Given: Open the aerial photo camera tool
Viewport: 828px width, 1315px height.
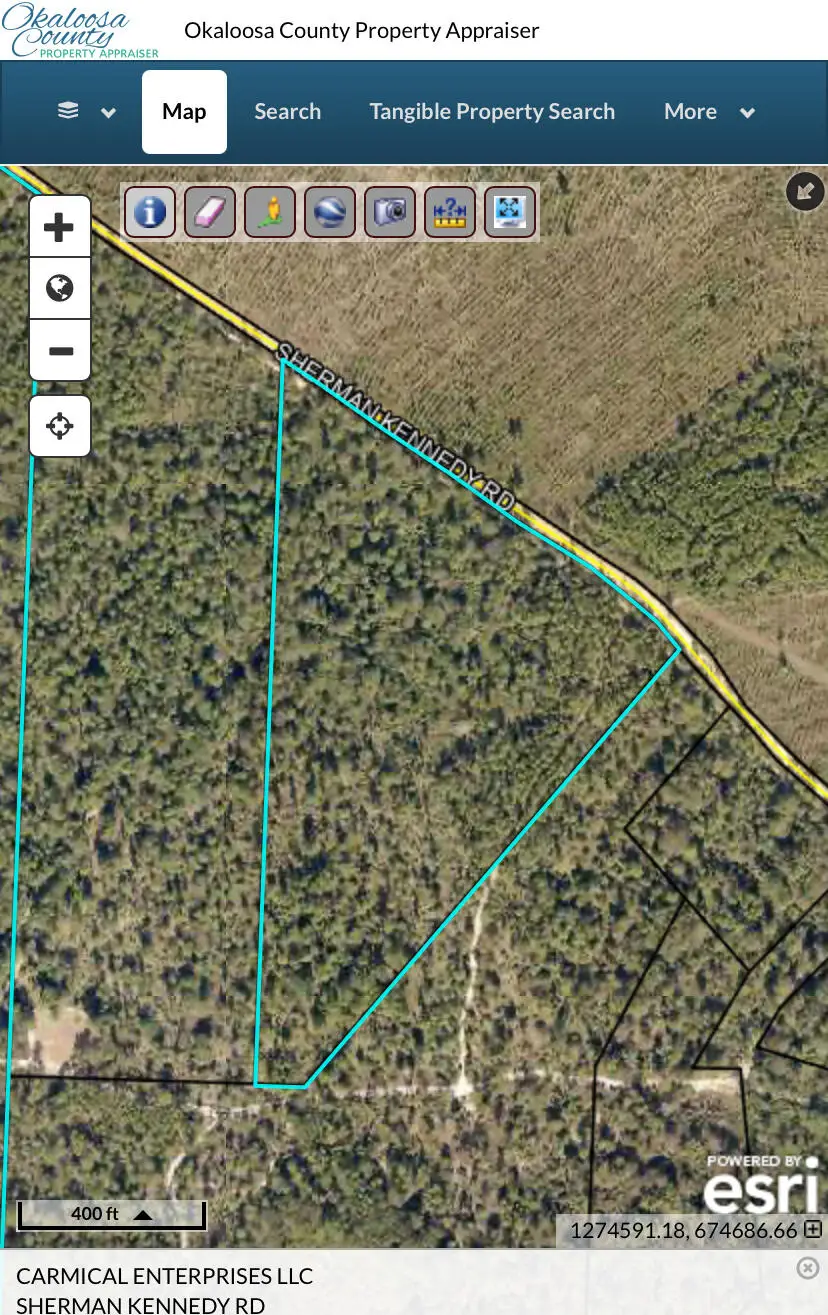Looking at the screenshot, I should (389, 212).
